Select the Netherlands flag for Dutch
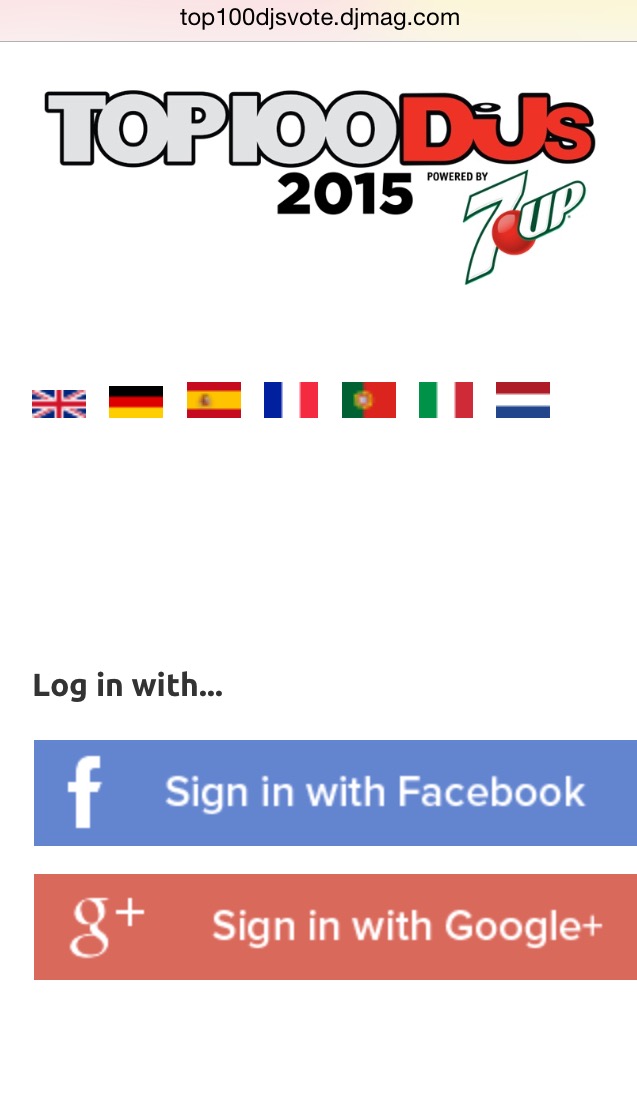 coord(523,400)
